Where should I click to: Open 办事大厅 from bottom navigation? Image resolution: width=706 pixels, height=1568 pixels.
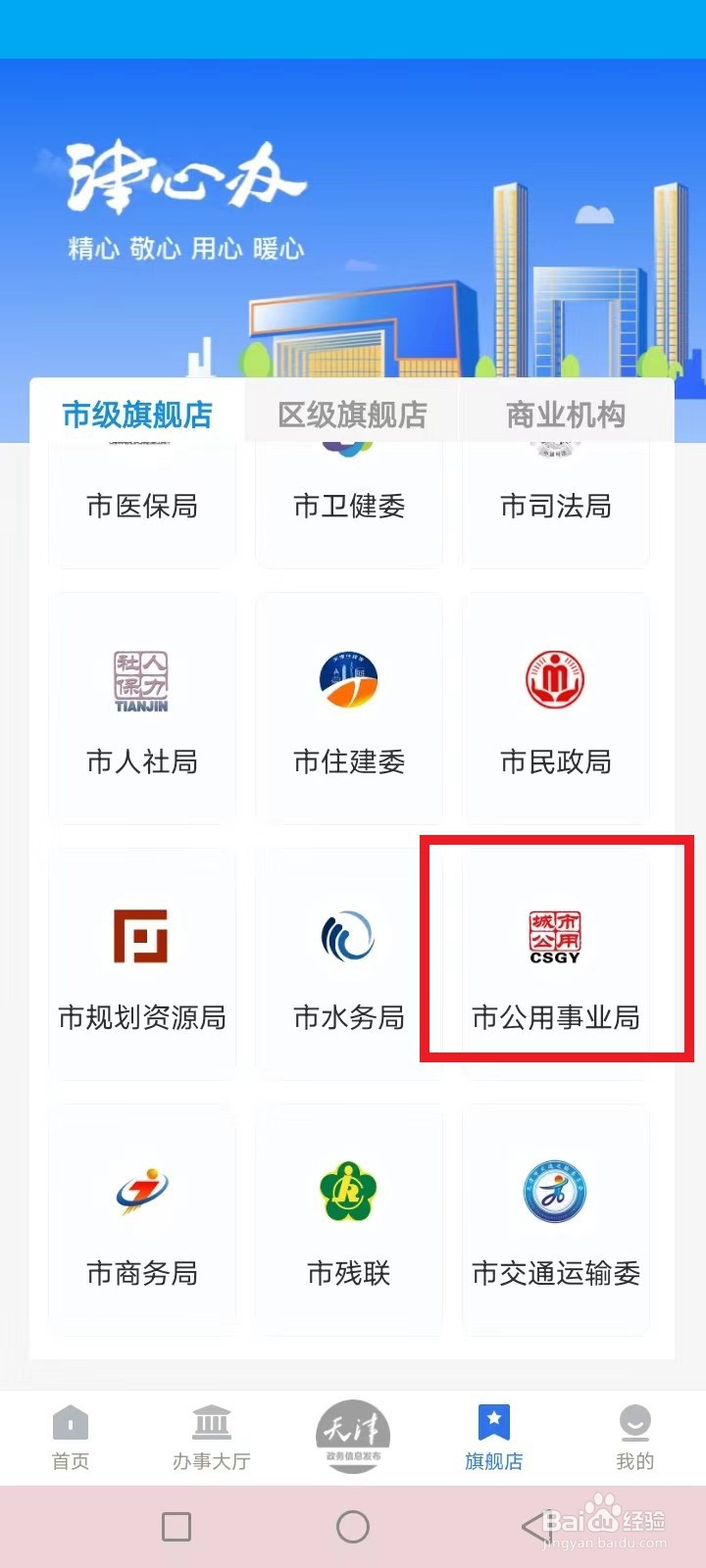point(212,1436)
